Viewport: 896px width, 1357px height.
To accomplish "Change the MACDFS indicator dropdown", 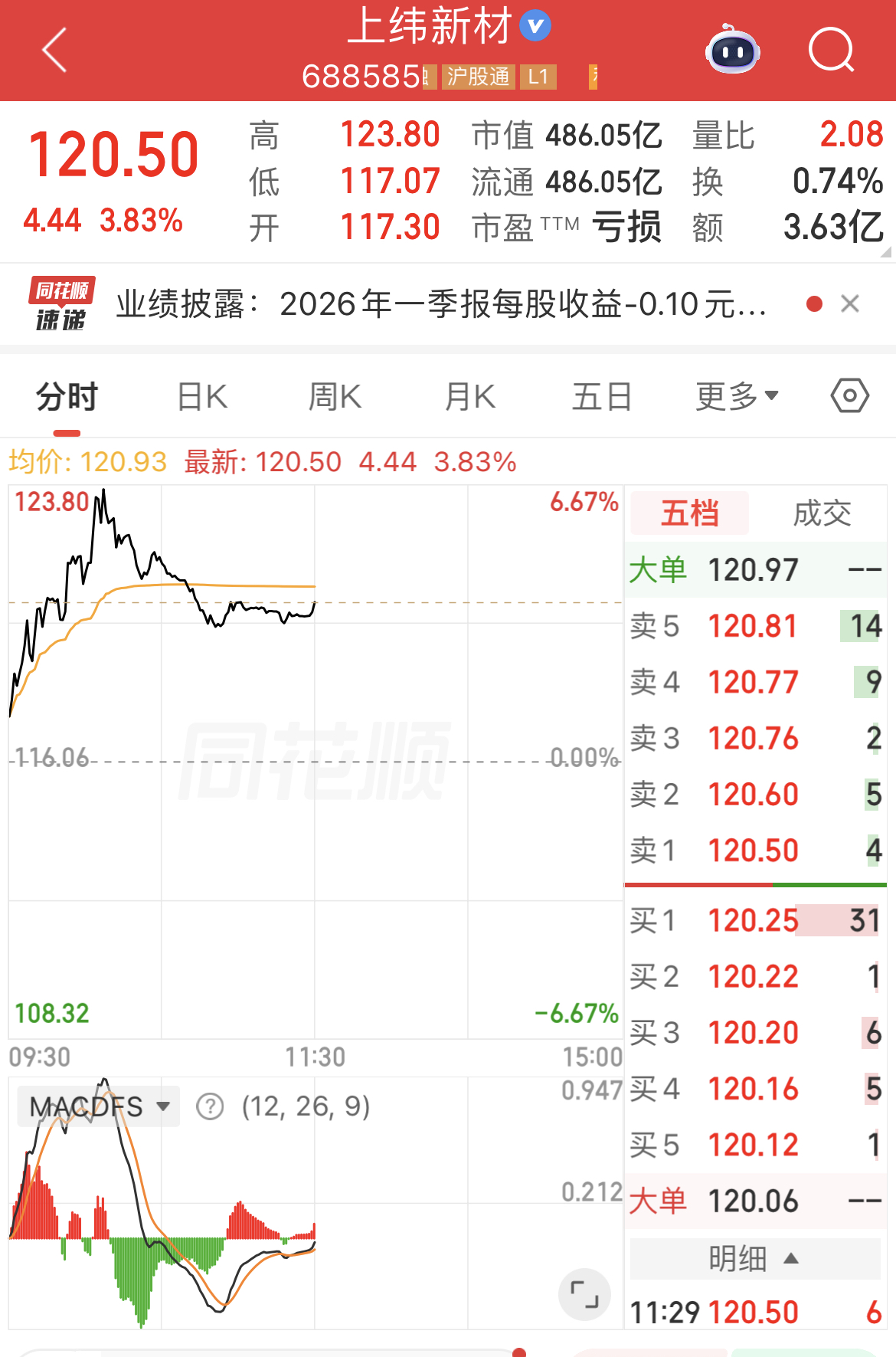I will (99, 1106).
